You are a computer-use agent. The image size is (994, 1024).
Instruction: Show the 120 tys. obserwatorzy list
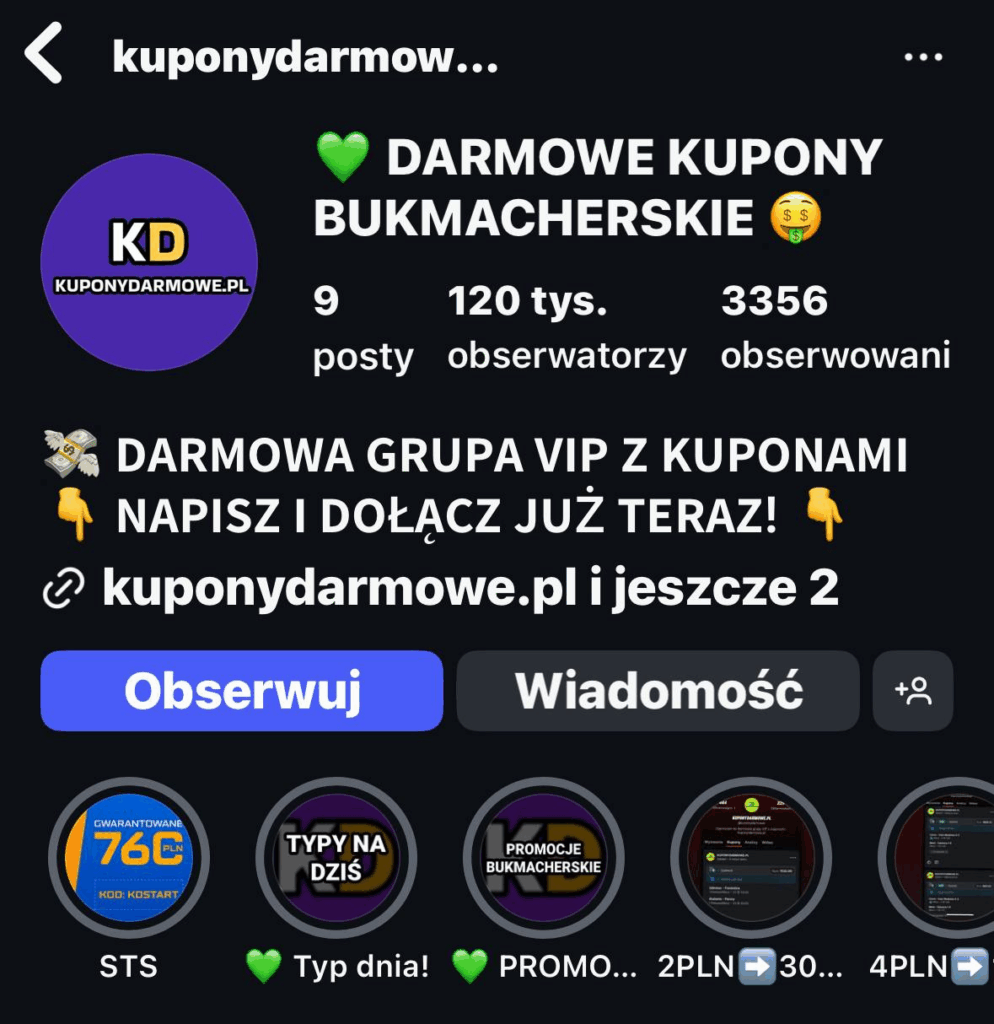point(566,328)
